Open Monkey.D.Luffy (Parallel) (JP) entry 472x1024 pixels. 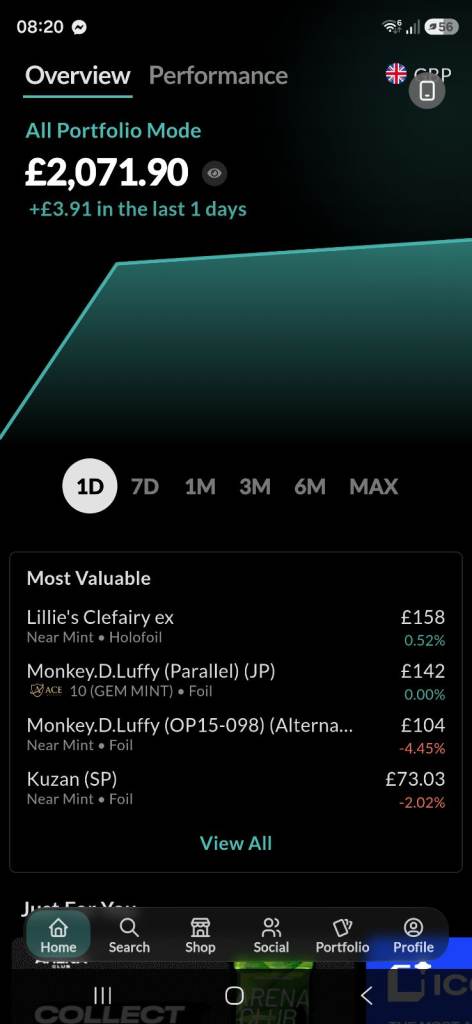(x=236, y=681)
